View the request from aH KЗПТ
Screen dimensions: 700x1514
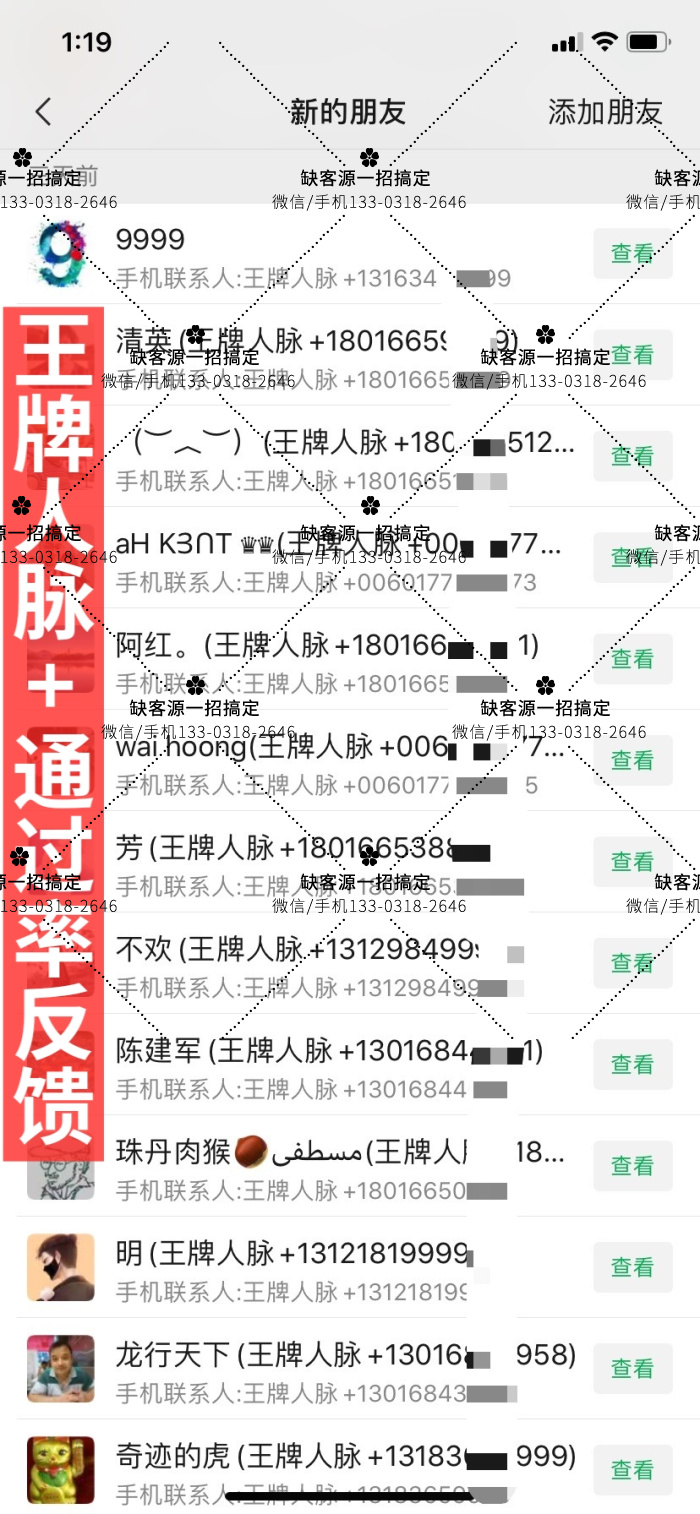[x=632, y=558]
